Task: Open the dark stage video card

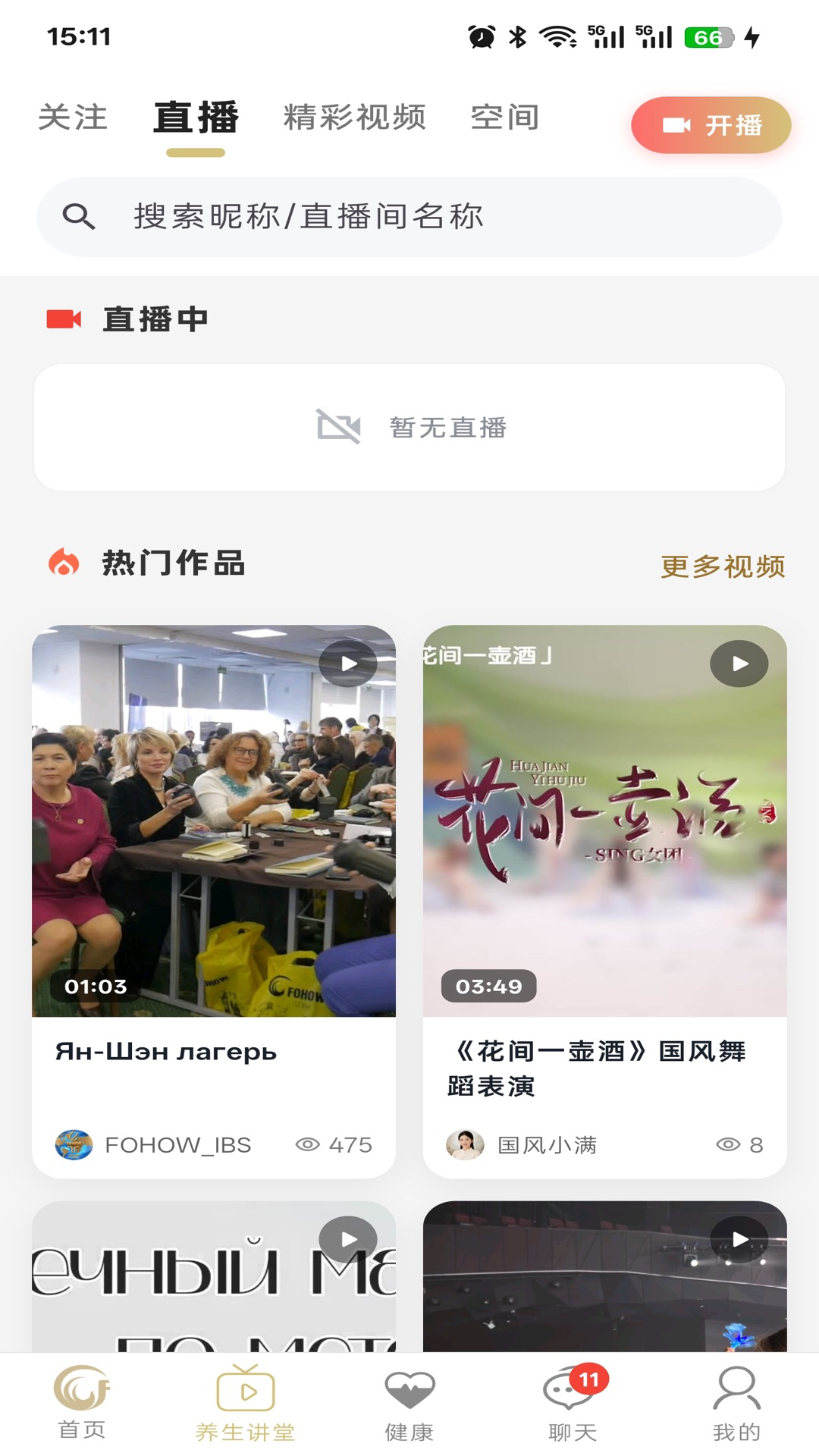Action: (x=605, y=1276)
